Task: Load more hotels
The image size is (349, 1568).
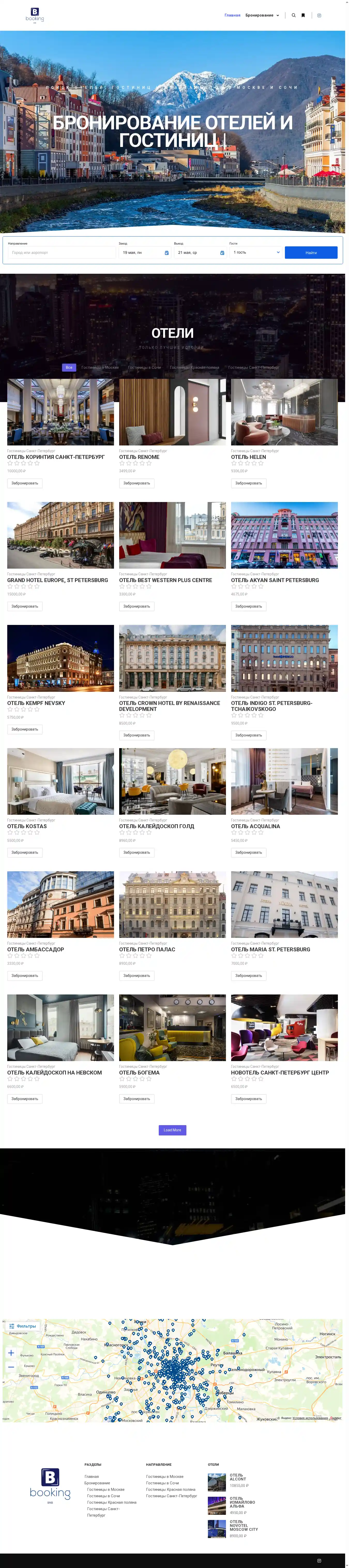Action: pyautogui.click(x=172, y=1130)
